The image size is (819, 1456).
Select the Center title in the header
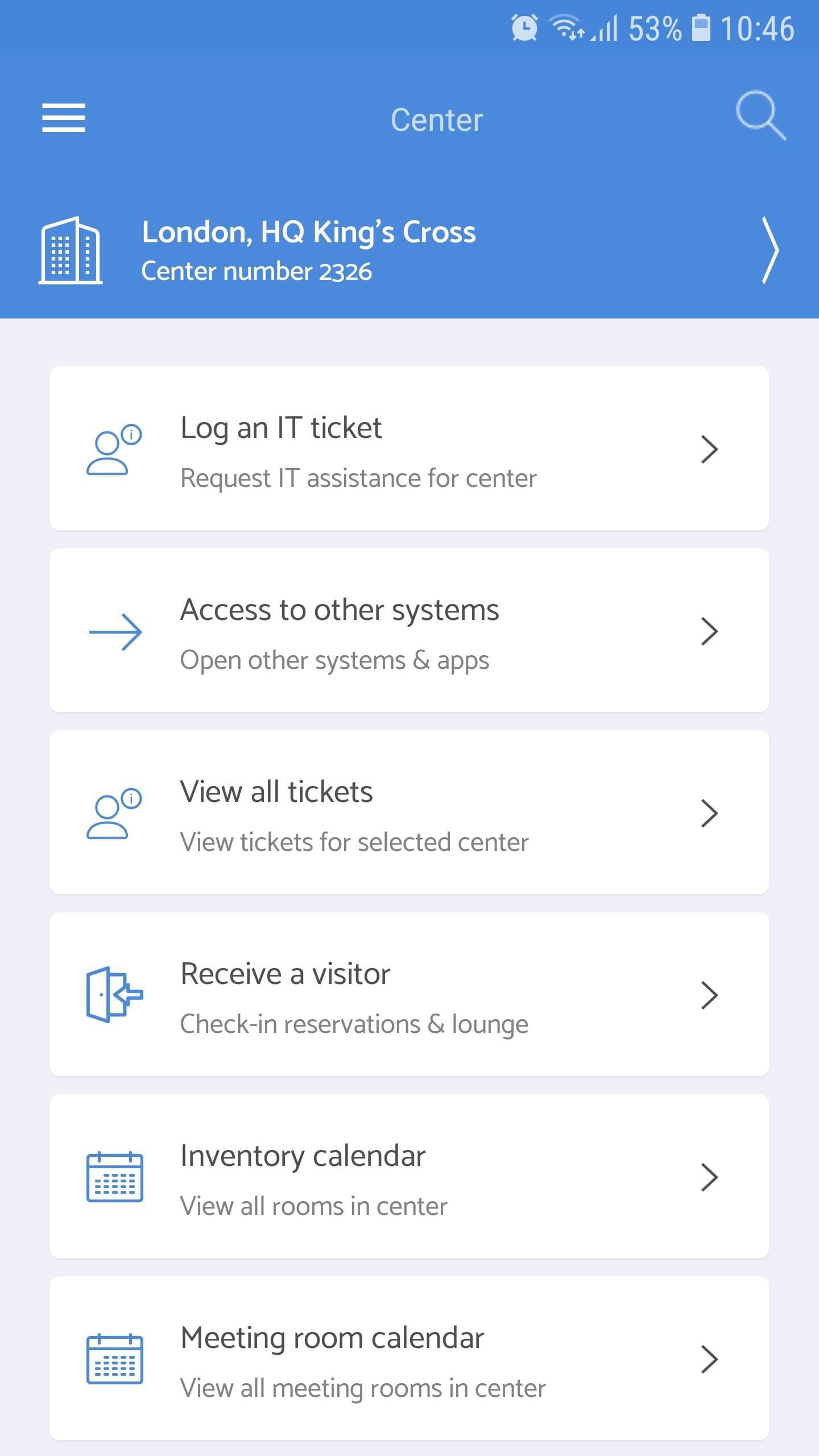pyautogui.click(x=436, y=119)
